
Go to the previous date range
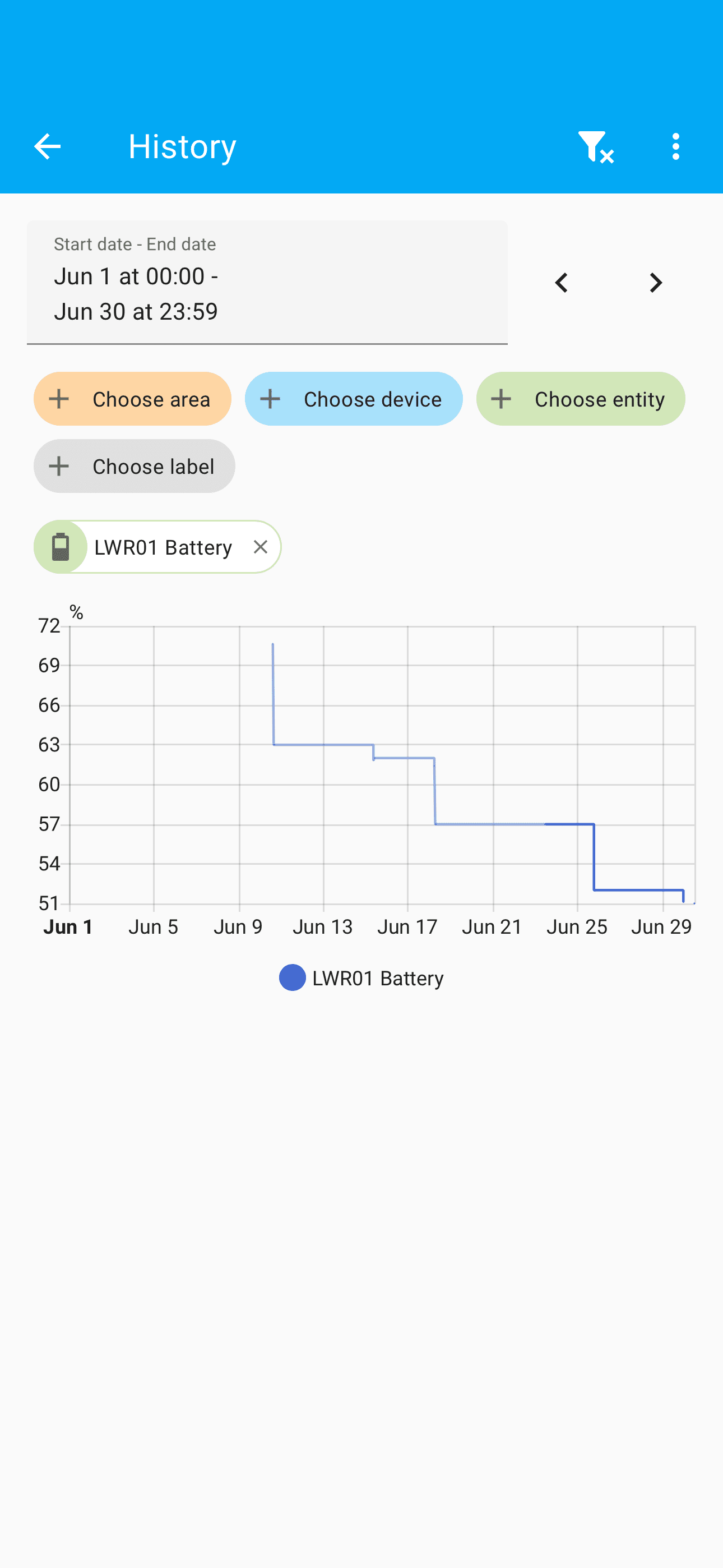[561, 283]
